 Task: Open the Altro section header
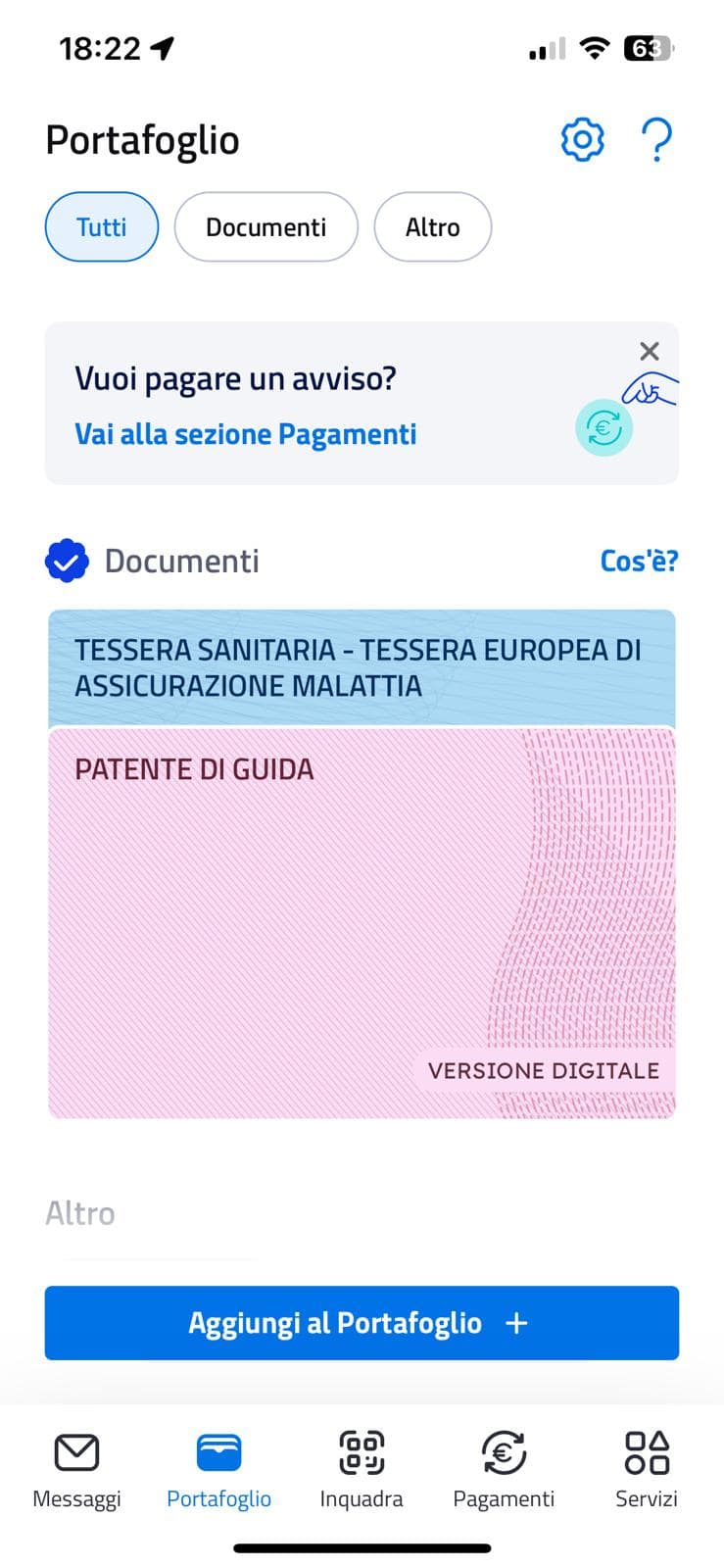click(x=79, y=1213)
